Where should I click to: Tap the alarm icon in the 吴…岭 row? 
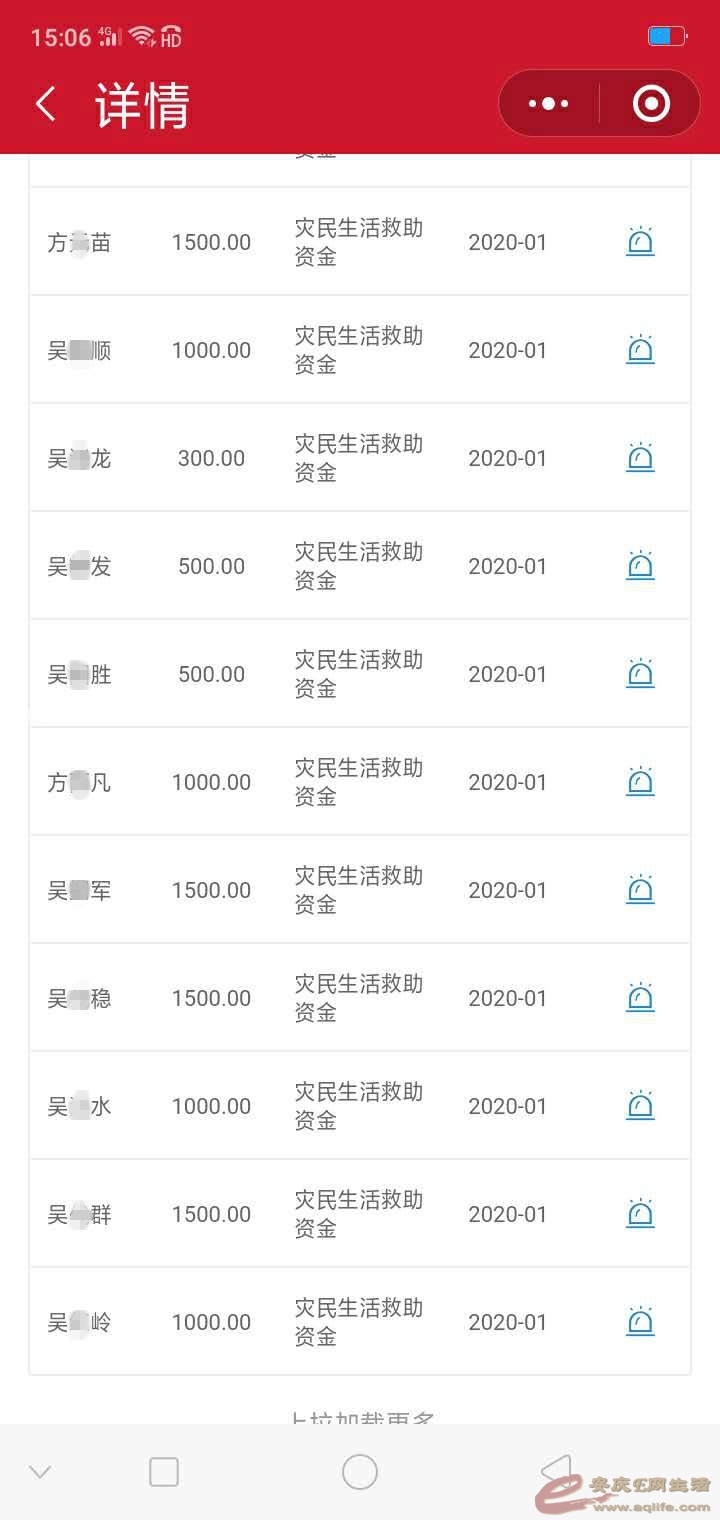click(640, 1322)
